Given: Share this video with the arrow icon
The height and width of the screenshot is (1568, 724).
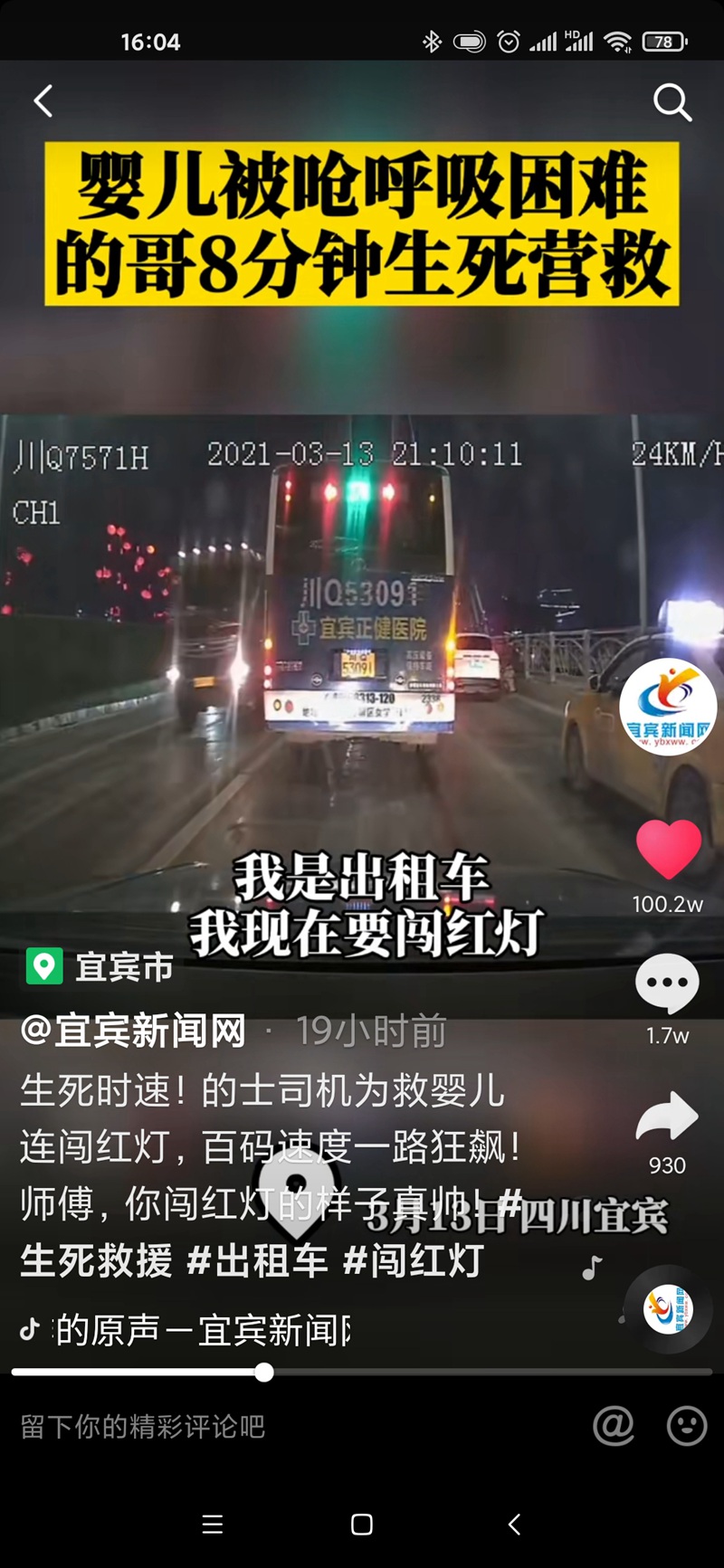Looking at the screenshot, I should [x=667, y=1117].
